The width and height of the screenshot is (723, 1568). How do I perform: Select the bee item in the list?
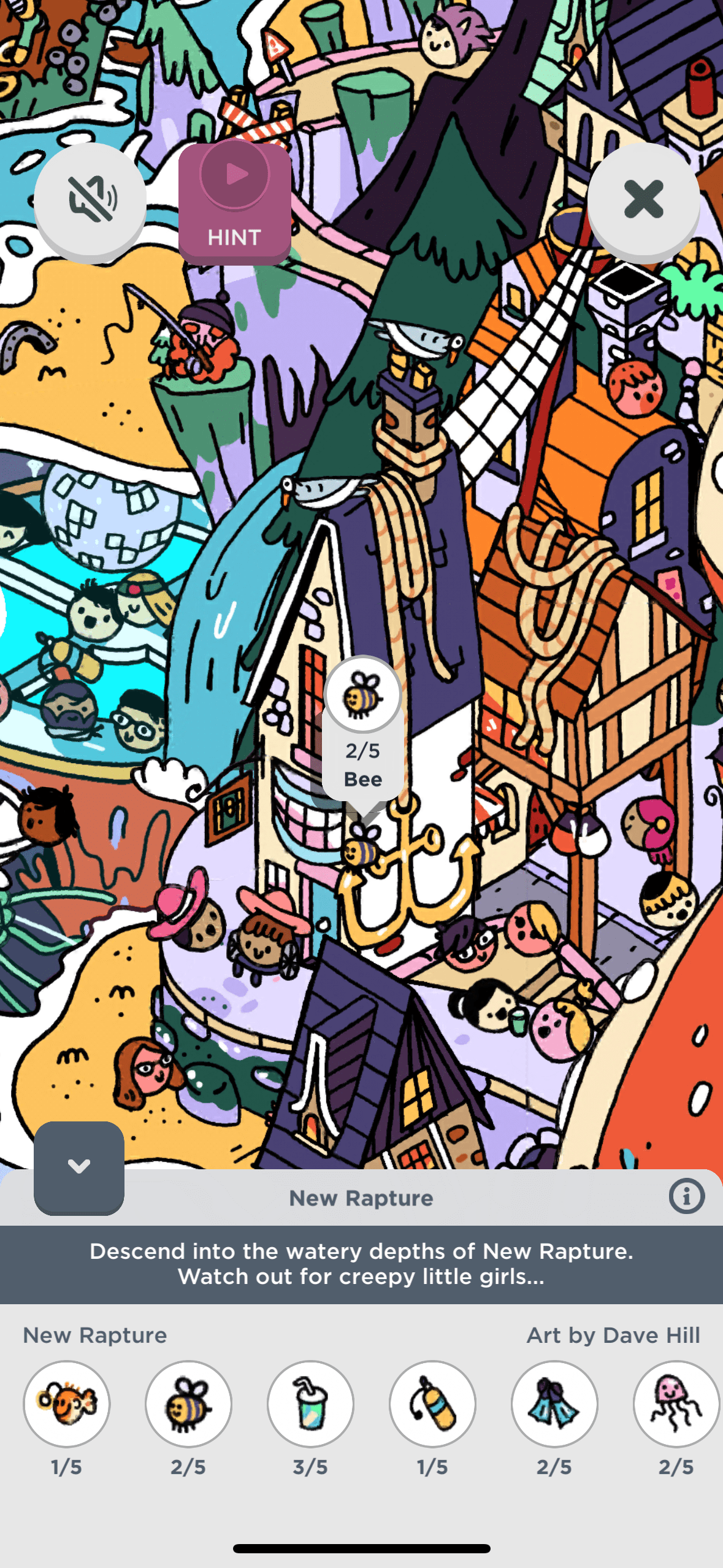coord(188,1402)
